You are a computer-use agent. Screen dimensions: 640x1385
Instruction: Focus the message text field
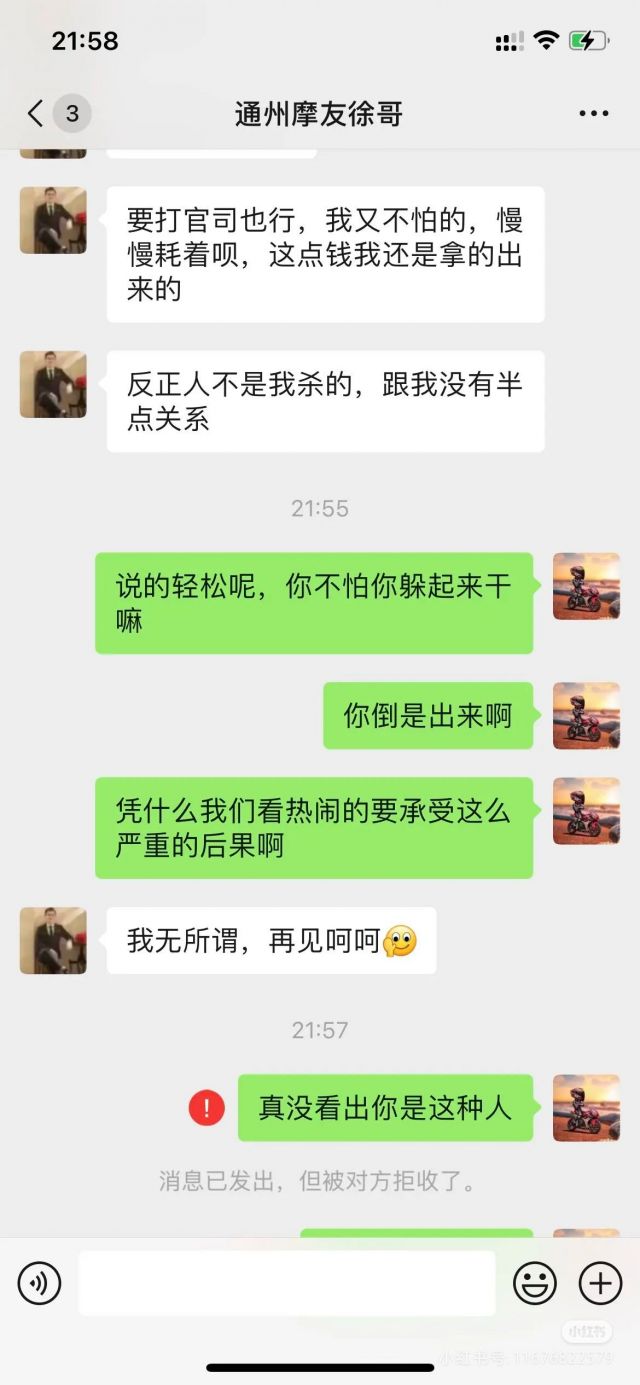pyautogui.click(x=287, y=1283)
